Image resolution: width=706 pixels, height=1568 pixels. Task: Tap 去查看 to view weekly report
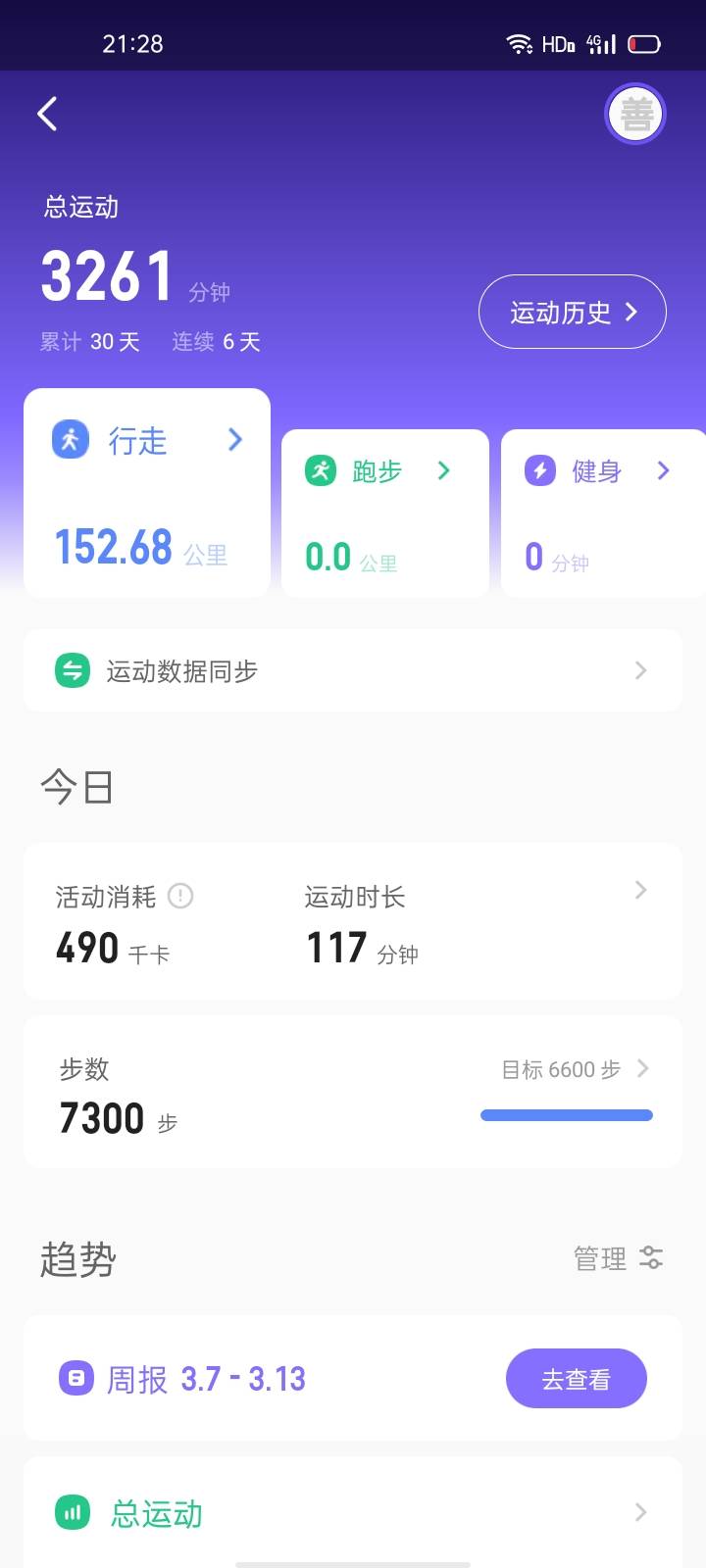[577, 1378]
